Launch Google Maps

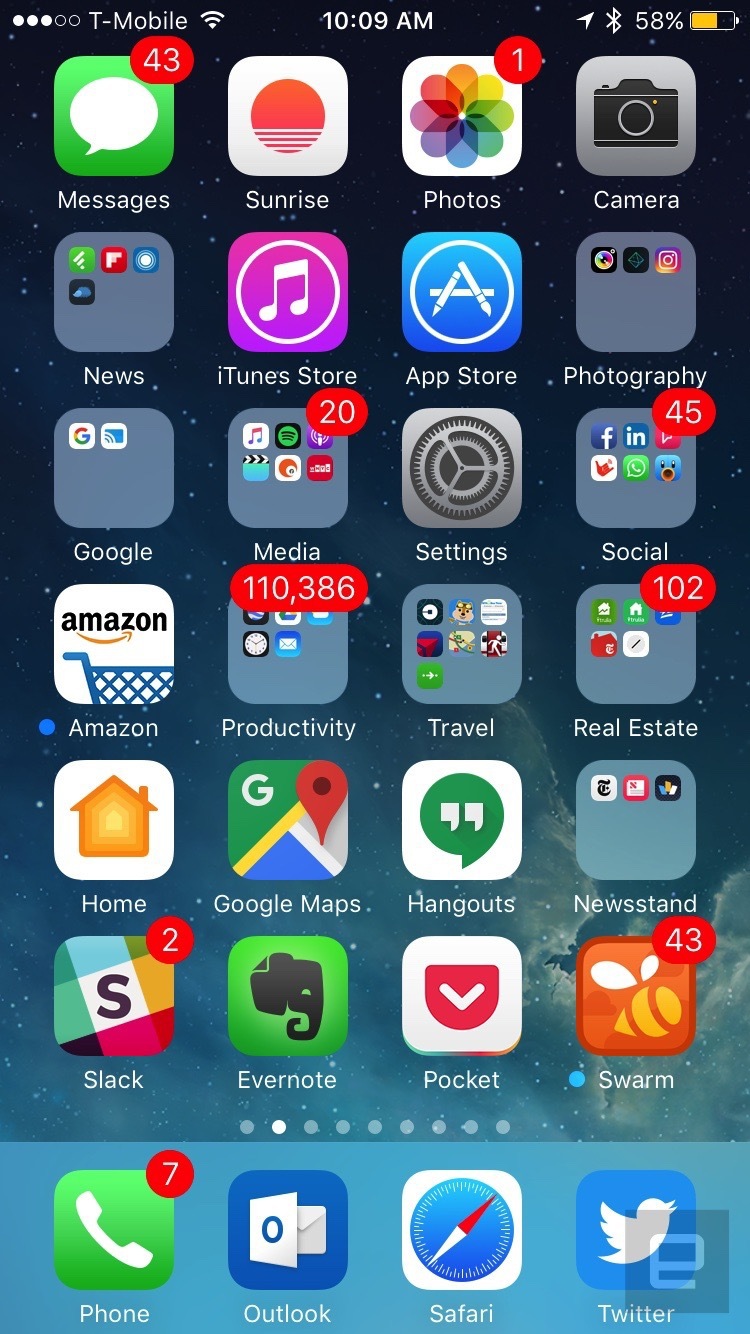click(288, 820)
